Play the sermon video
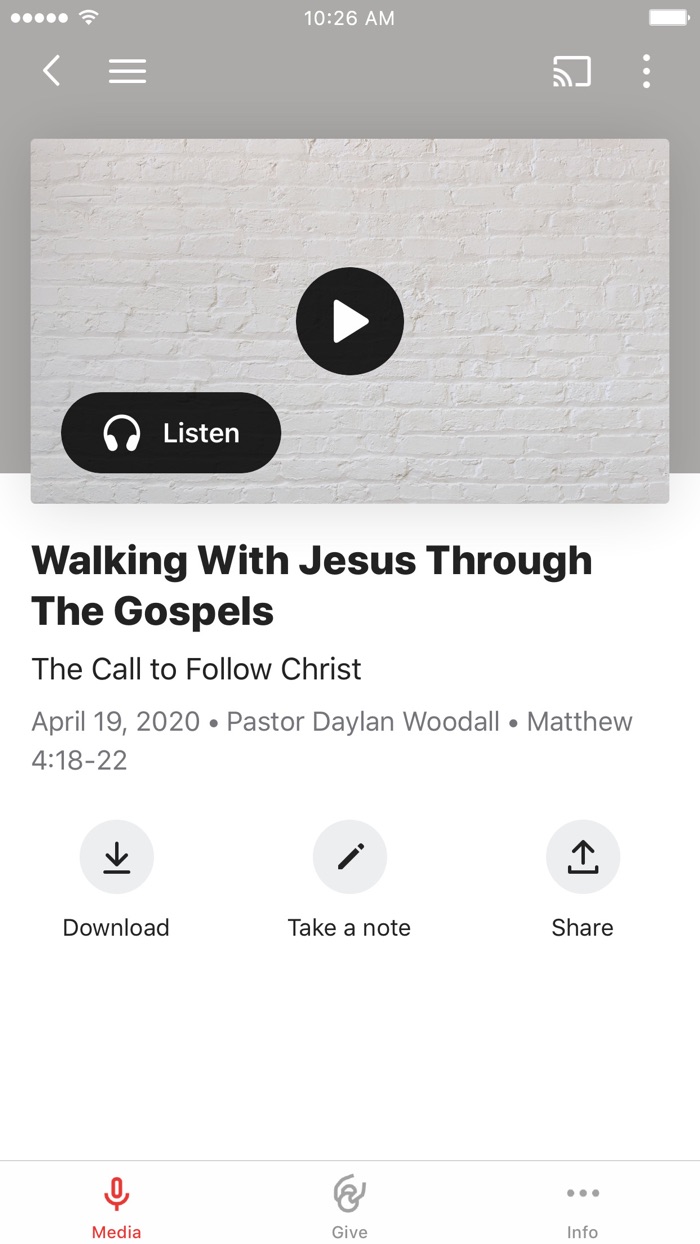The height and width of the screenshot is (1244, 700). [350, 321]
